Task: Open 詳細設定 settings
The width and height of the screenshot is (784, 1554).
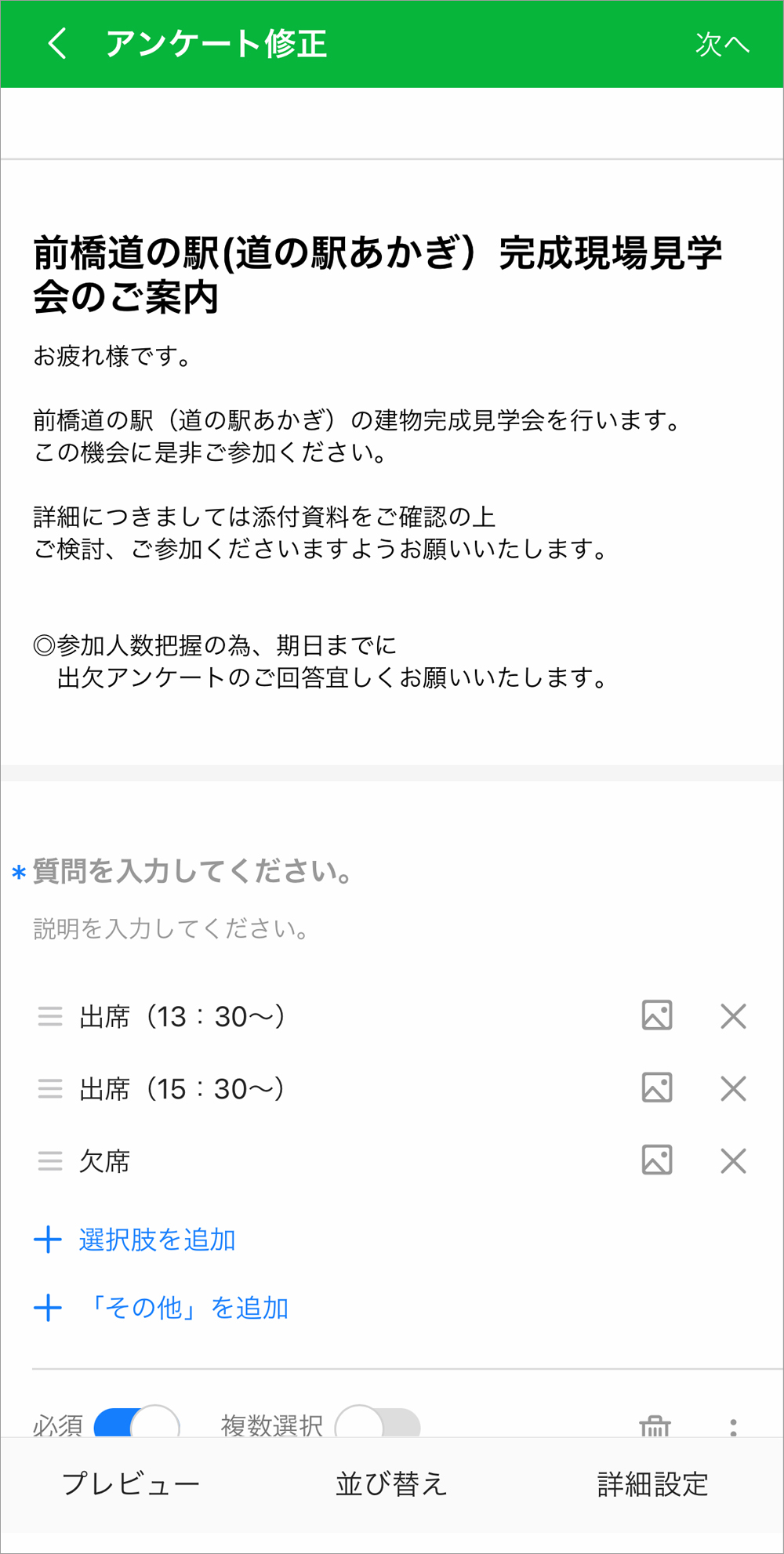Action: click(x=652, y=1484)
